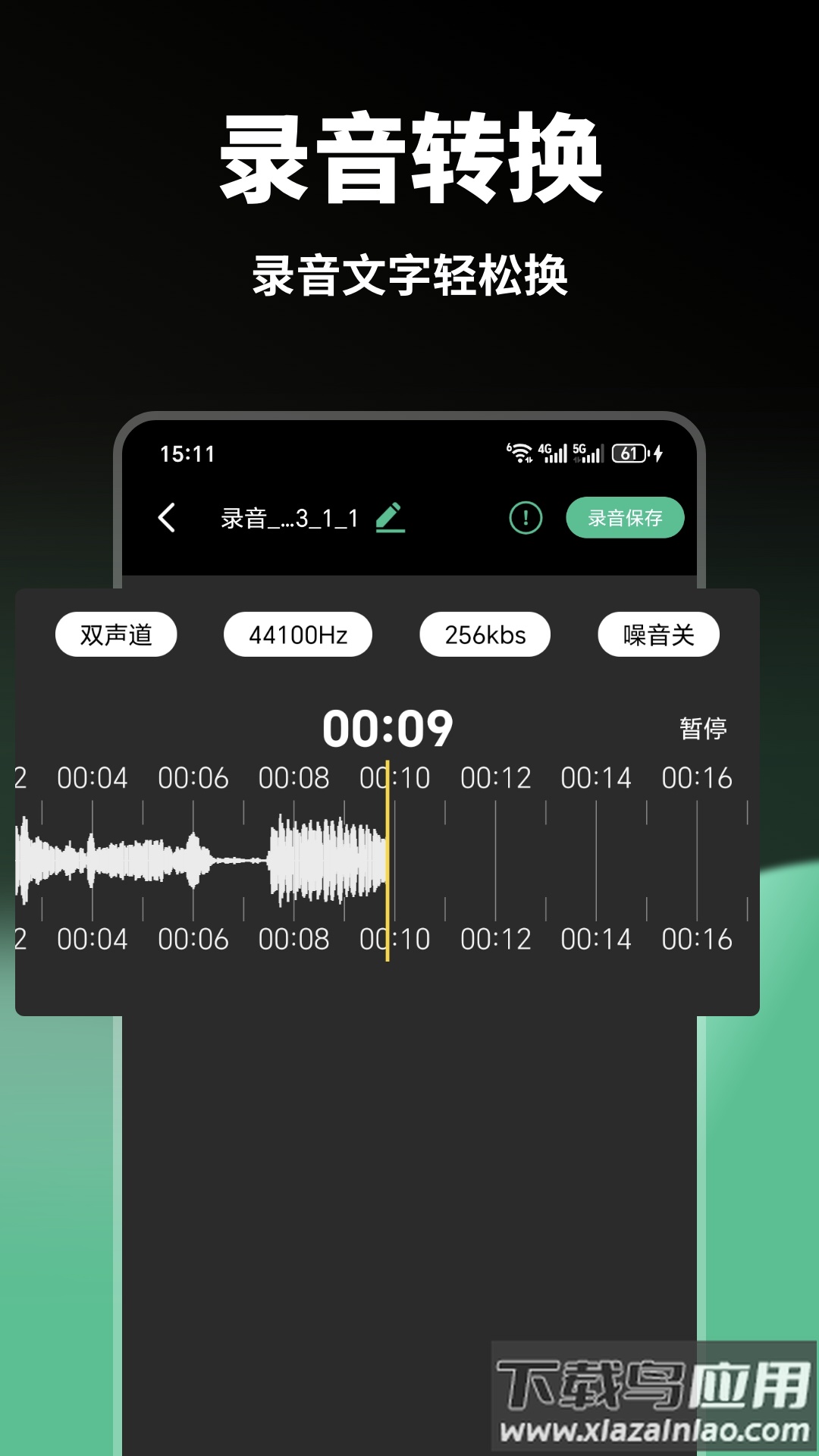
Task: Tap the Wi-Fi icon in status bar
Action: pyautogui.click(x=519, y=452)
